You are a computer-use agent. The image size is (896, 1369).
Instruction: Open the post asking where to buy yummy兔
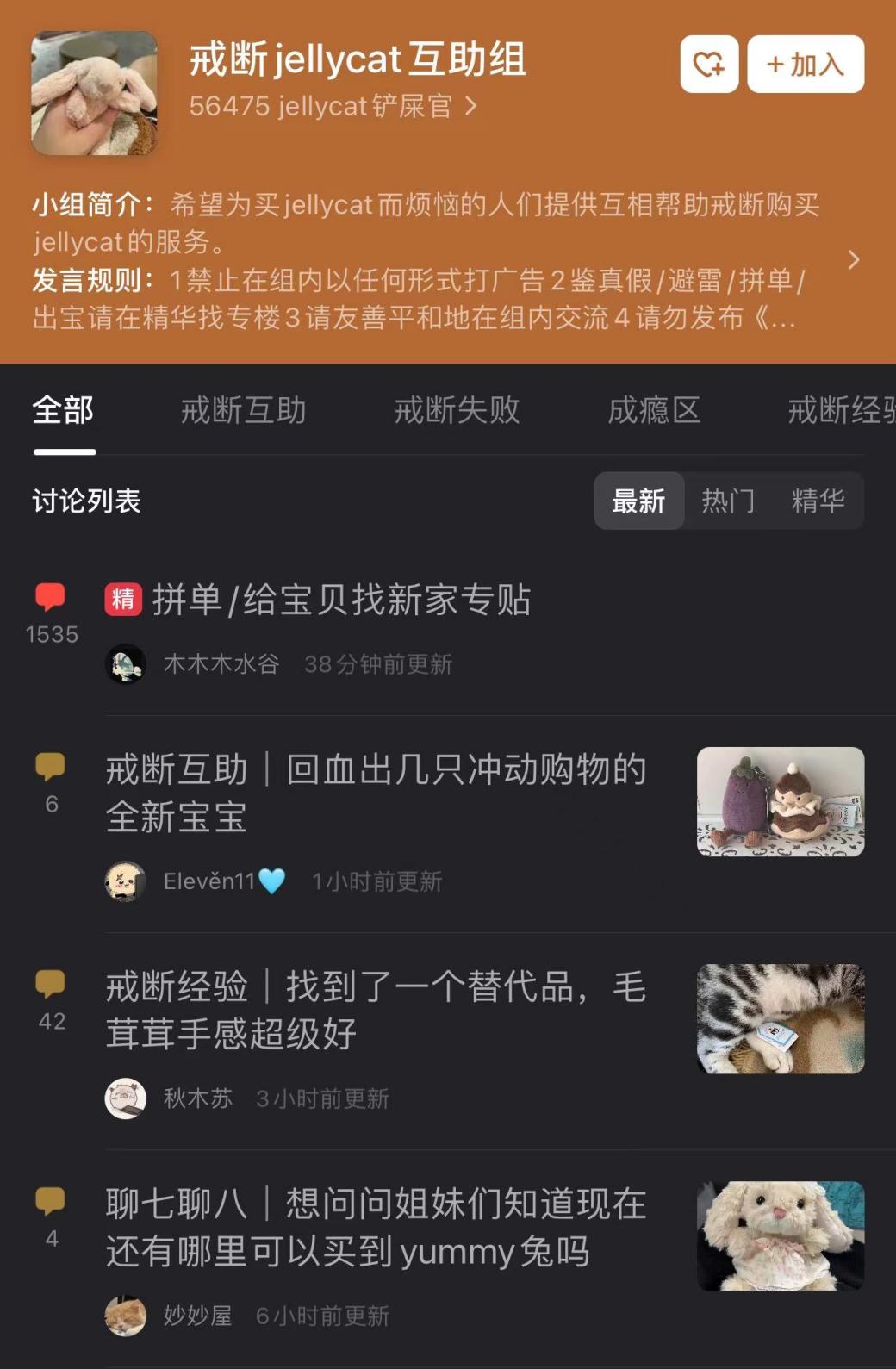[376, 1227]
